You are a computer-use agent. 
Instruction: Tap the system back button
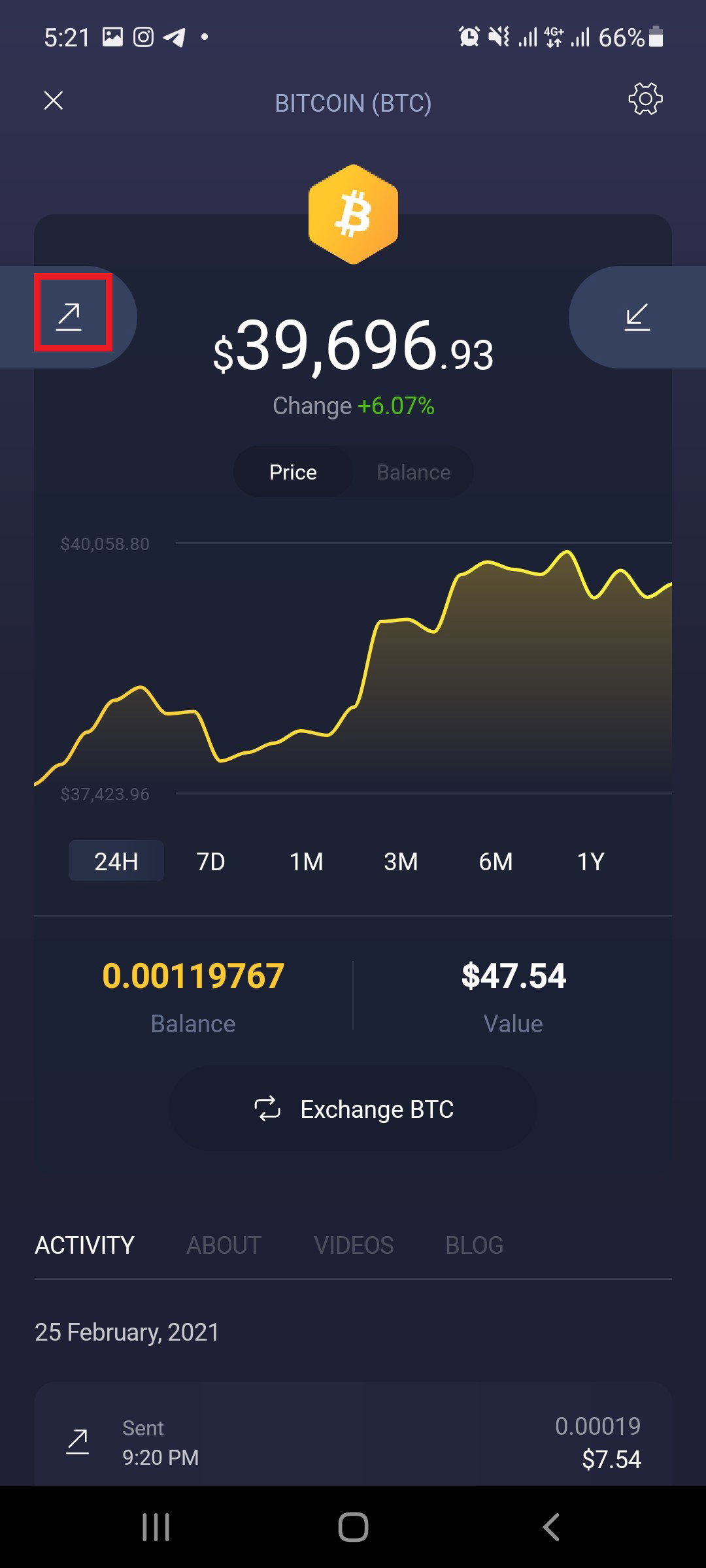coord(551,1527)
